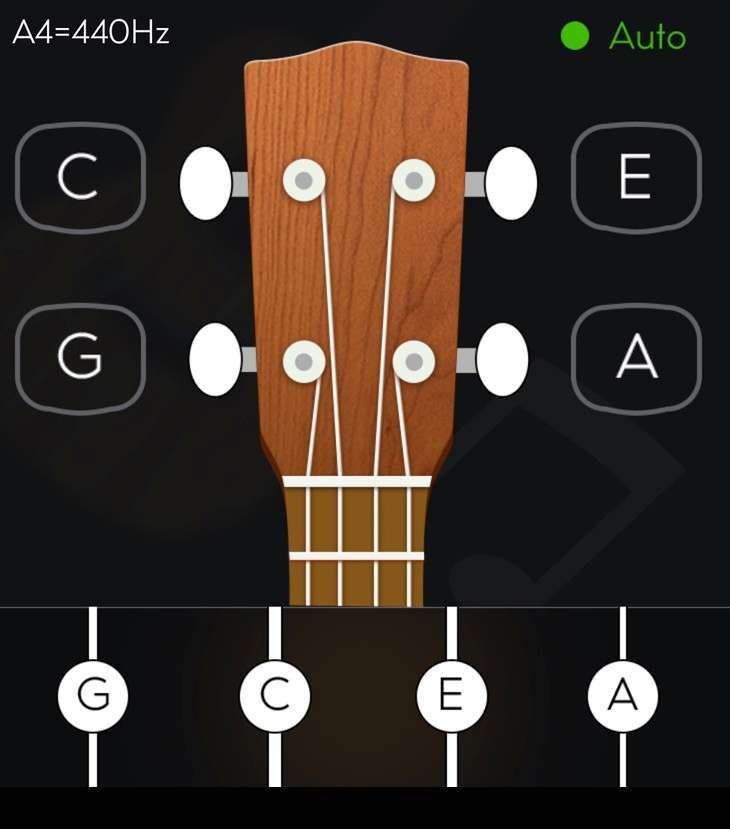Image resolution: width=730 pixels, height=829 pixels.
Task: Change the A4=440Hz reference pitch
Action: [91, 32]
